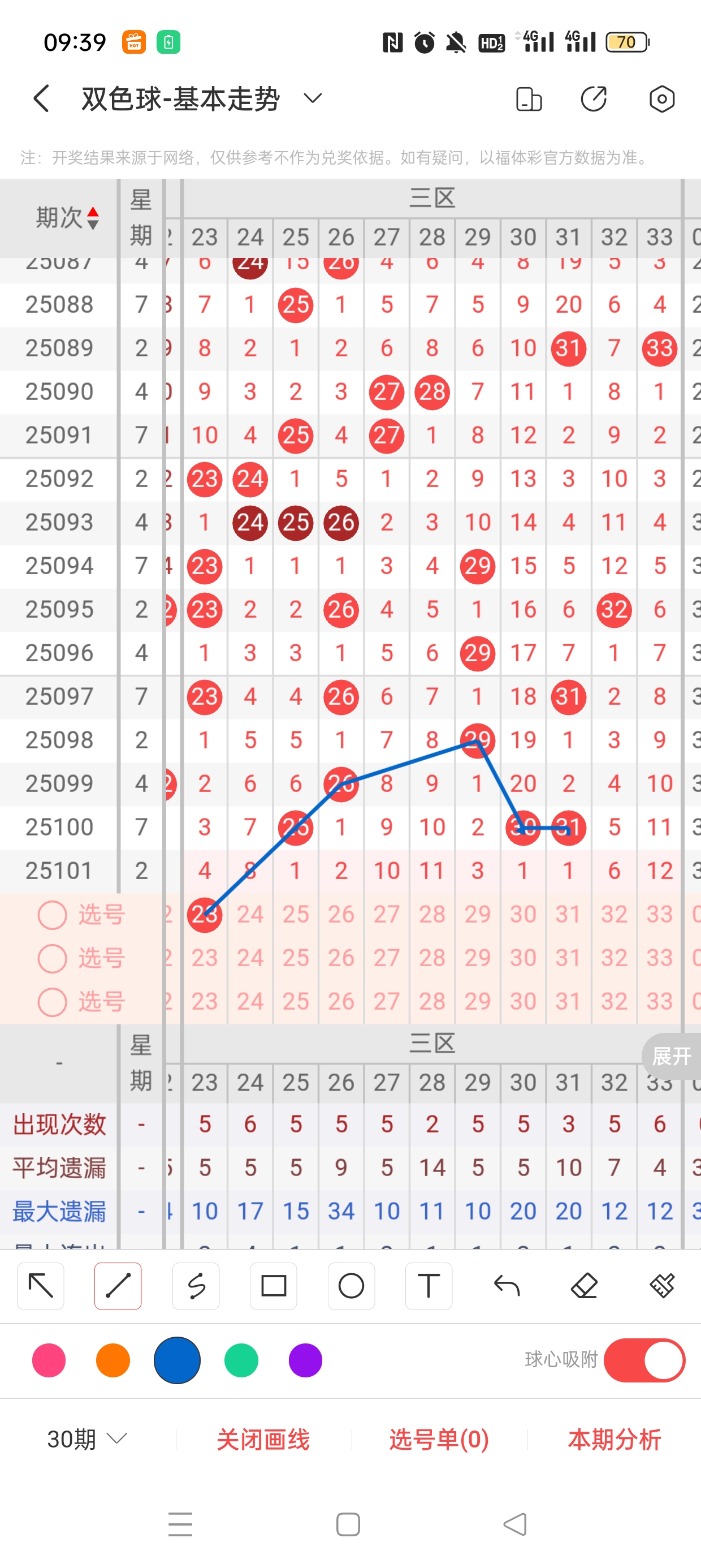Open the share icon in top bar
The image size is (701, 1568).
593,98
